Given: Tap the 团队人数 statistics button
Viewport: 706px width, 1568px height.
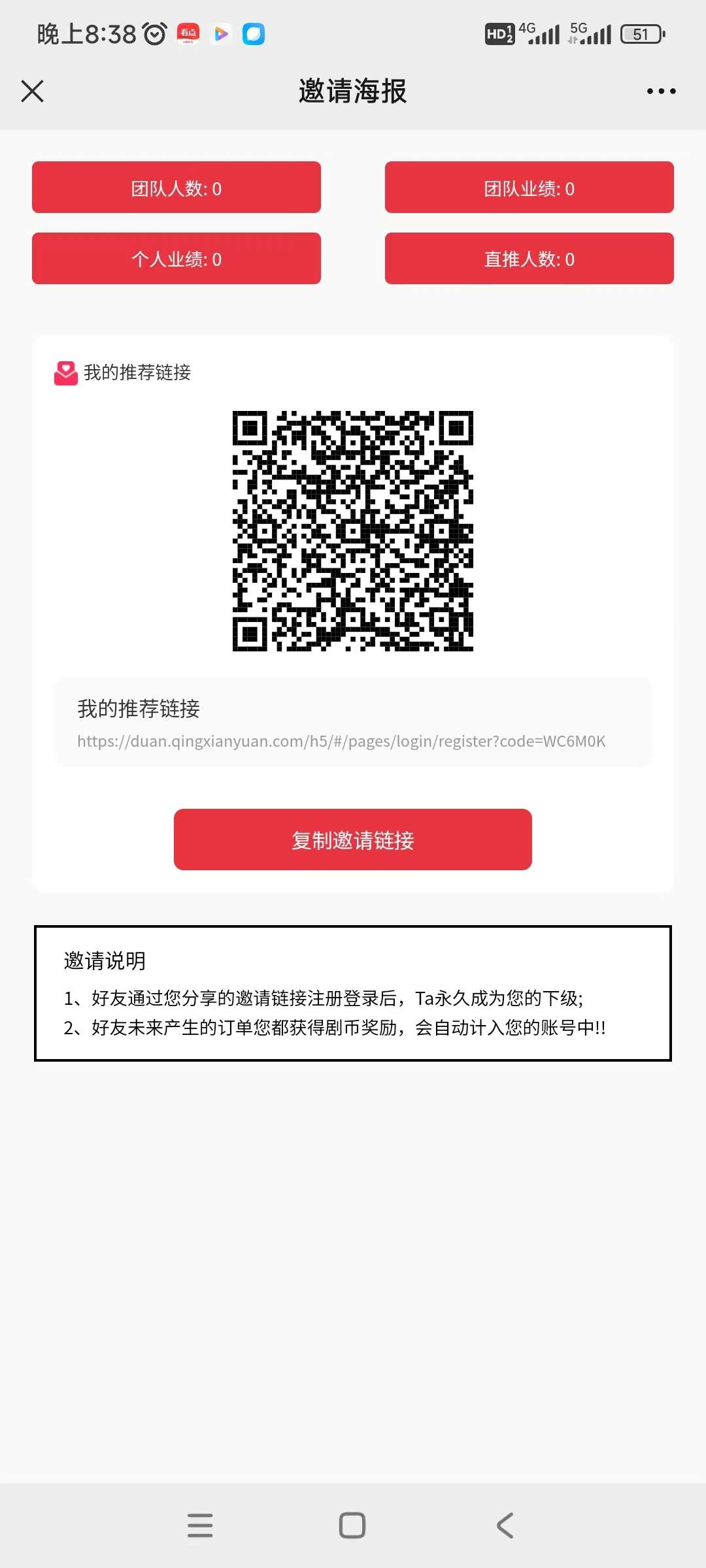Looking at the screenshot, I should point(176,188).
